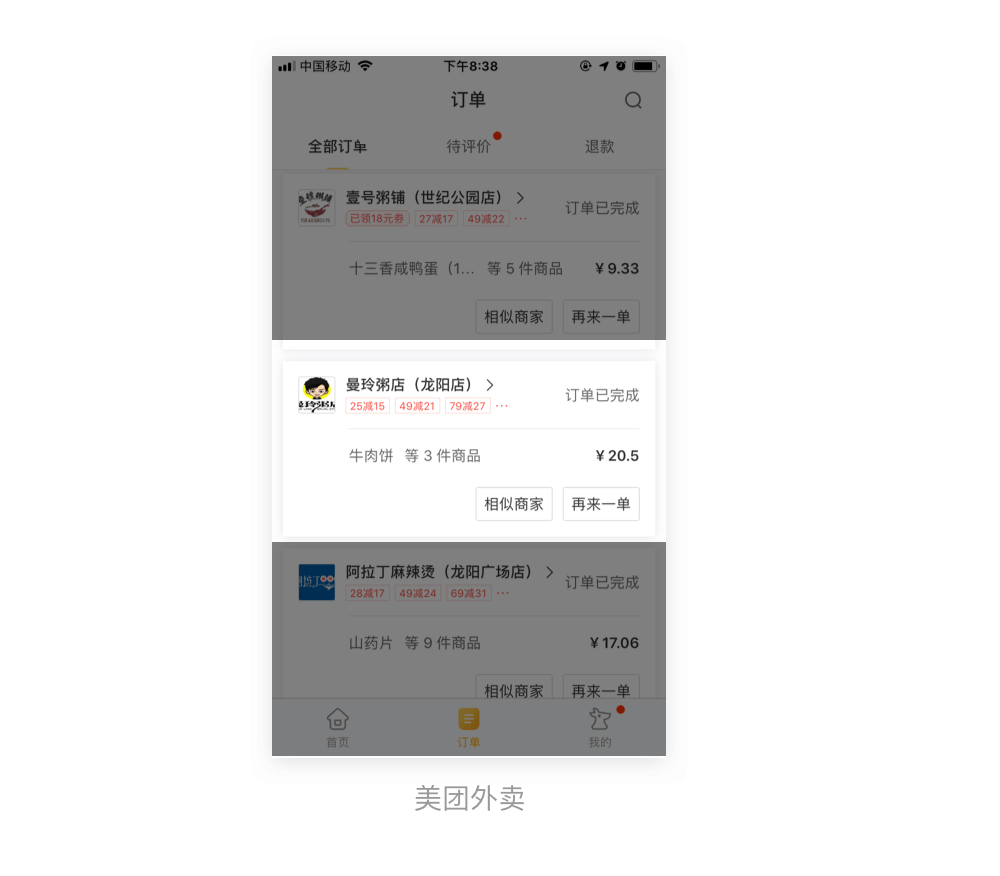Select the 订单 bottom tab
The width and height of the screenshot is (1000, 876).
tap(469, 727)
